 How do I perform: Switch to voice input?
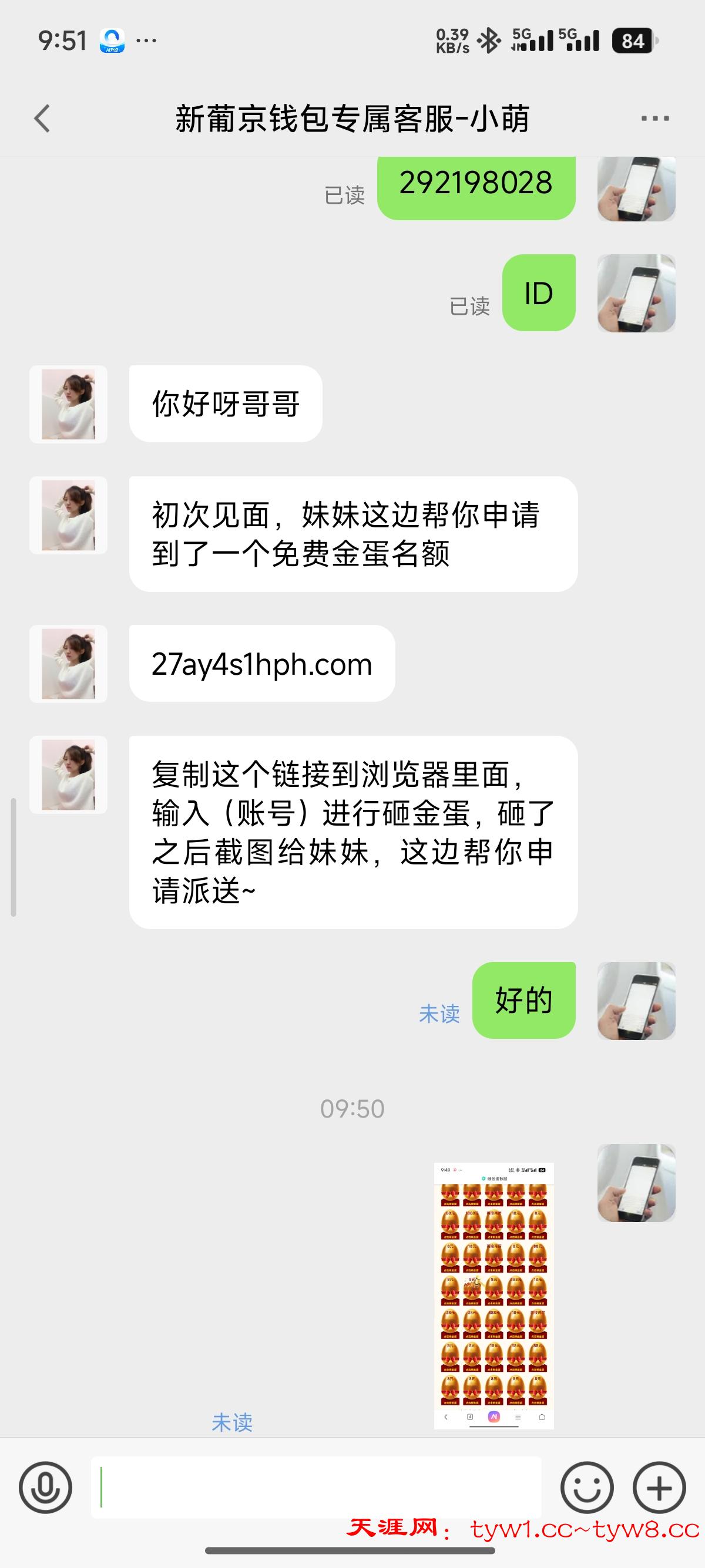click(46, 1487)
